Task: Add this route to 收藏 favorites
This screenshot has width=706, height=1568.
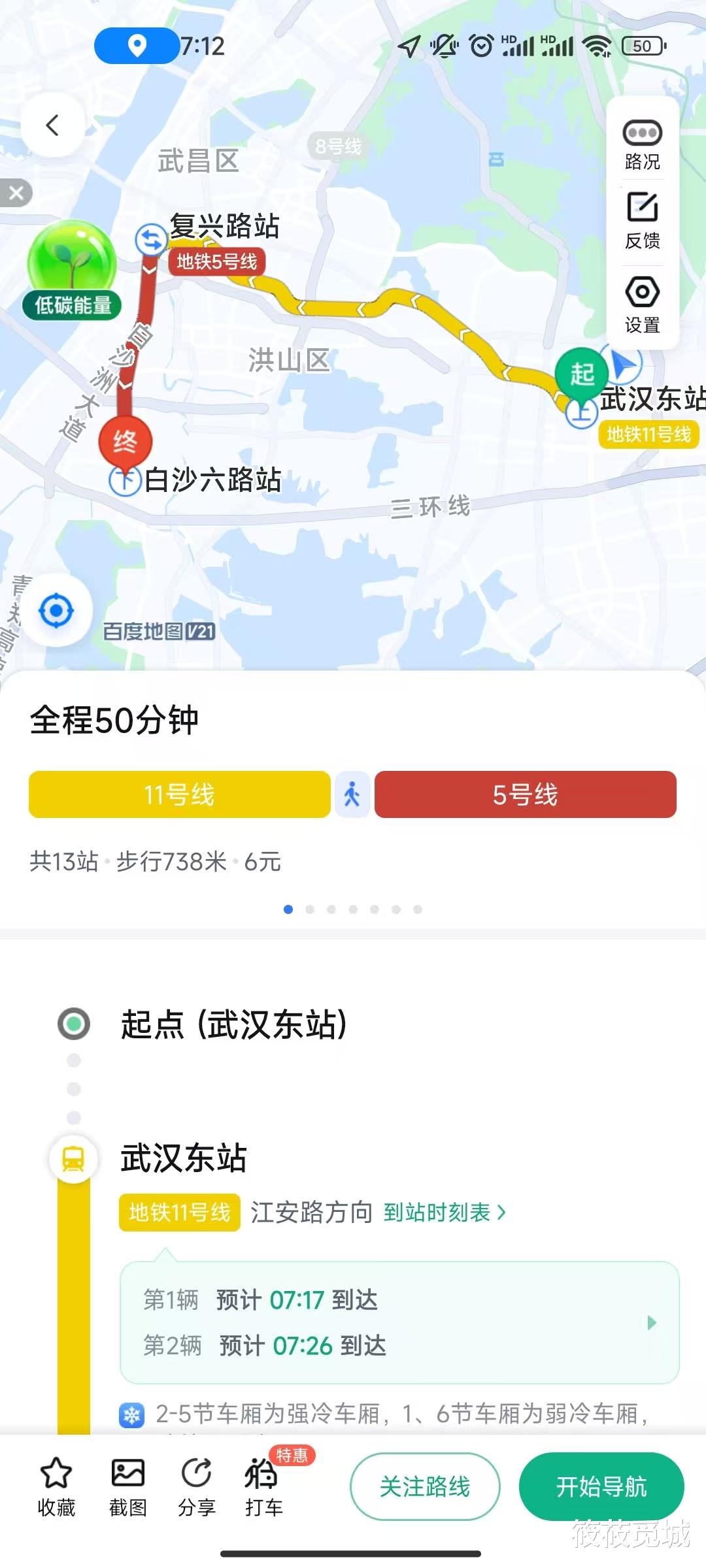Action: coord(56,1487)
